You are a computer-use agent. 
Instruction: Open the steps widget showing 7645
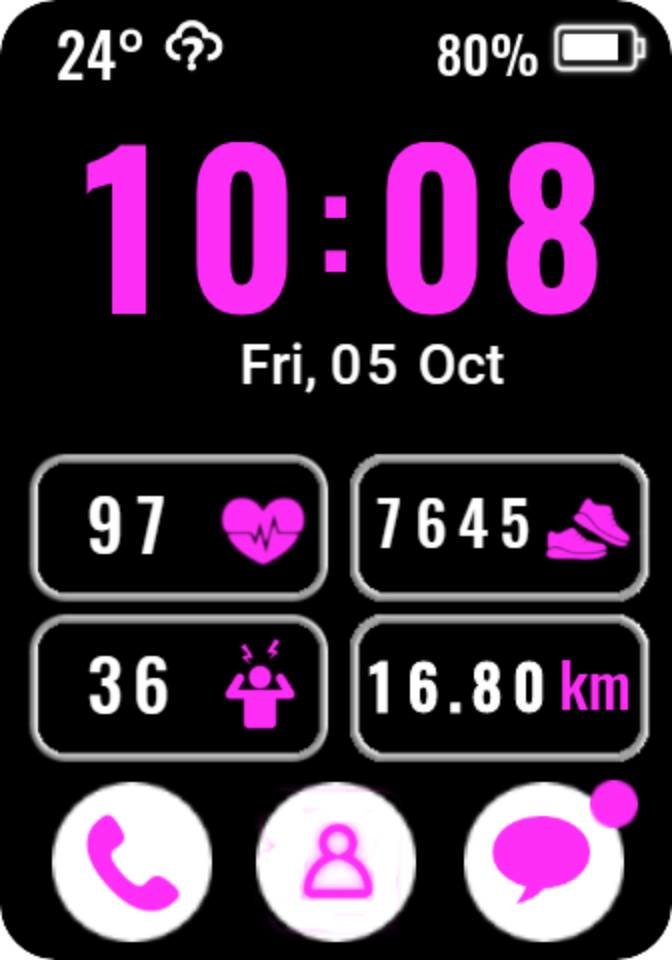coord(500,527)
